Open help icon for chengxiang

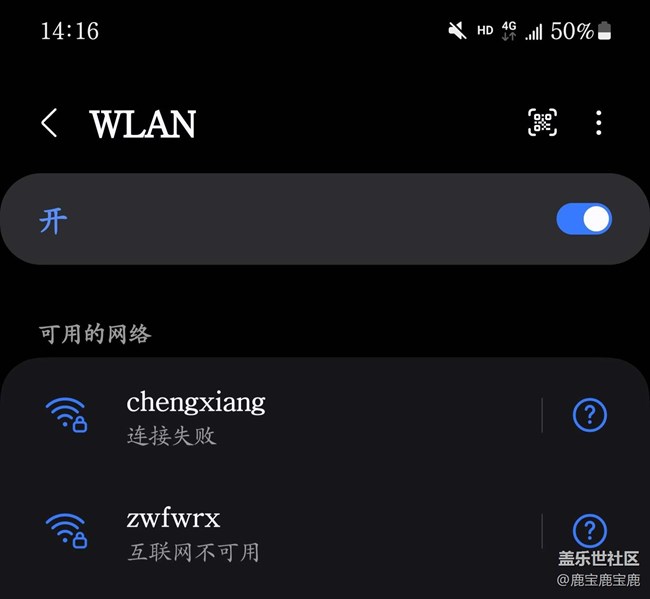tap(590, 415)
